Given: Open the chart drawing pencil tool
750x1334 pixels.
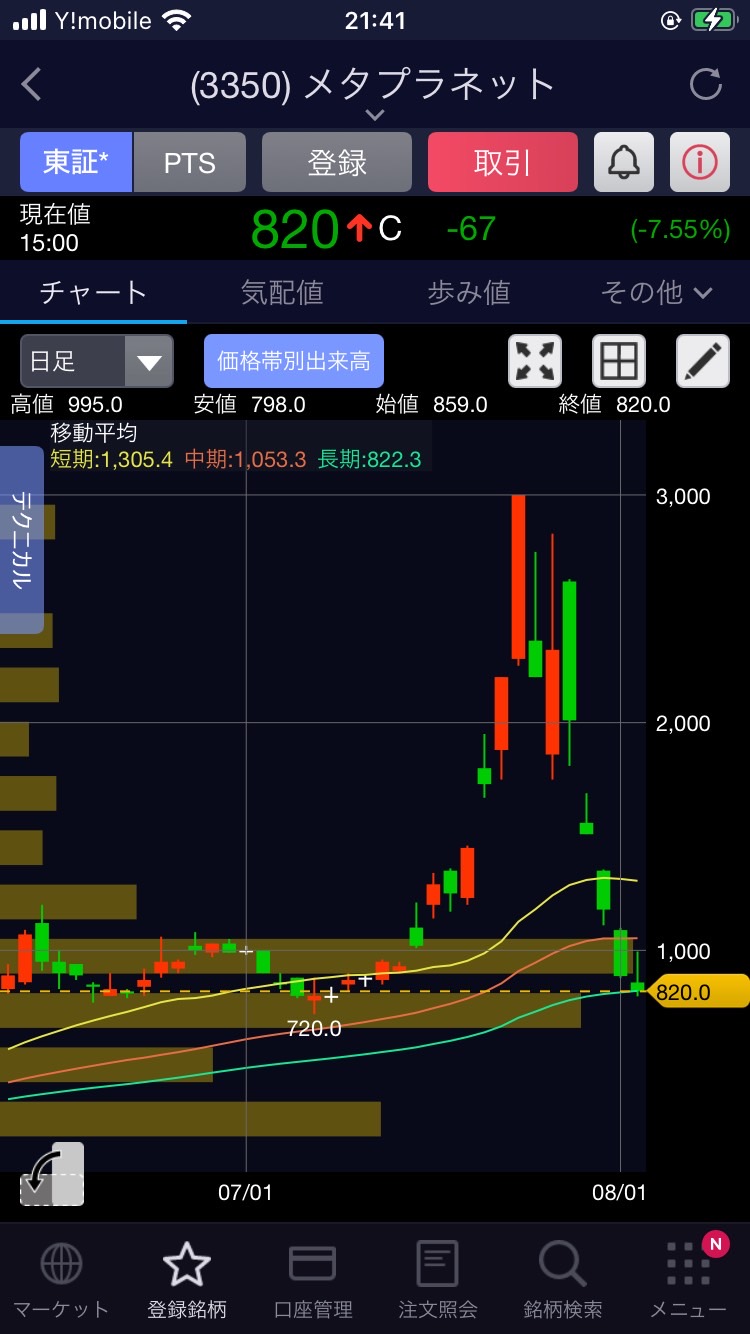Looking at the screenshot, I should (x=703, y=361).
